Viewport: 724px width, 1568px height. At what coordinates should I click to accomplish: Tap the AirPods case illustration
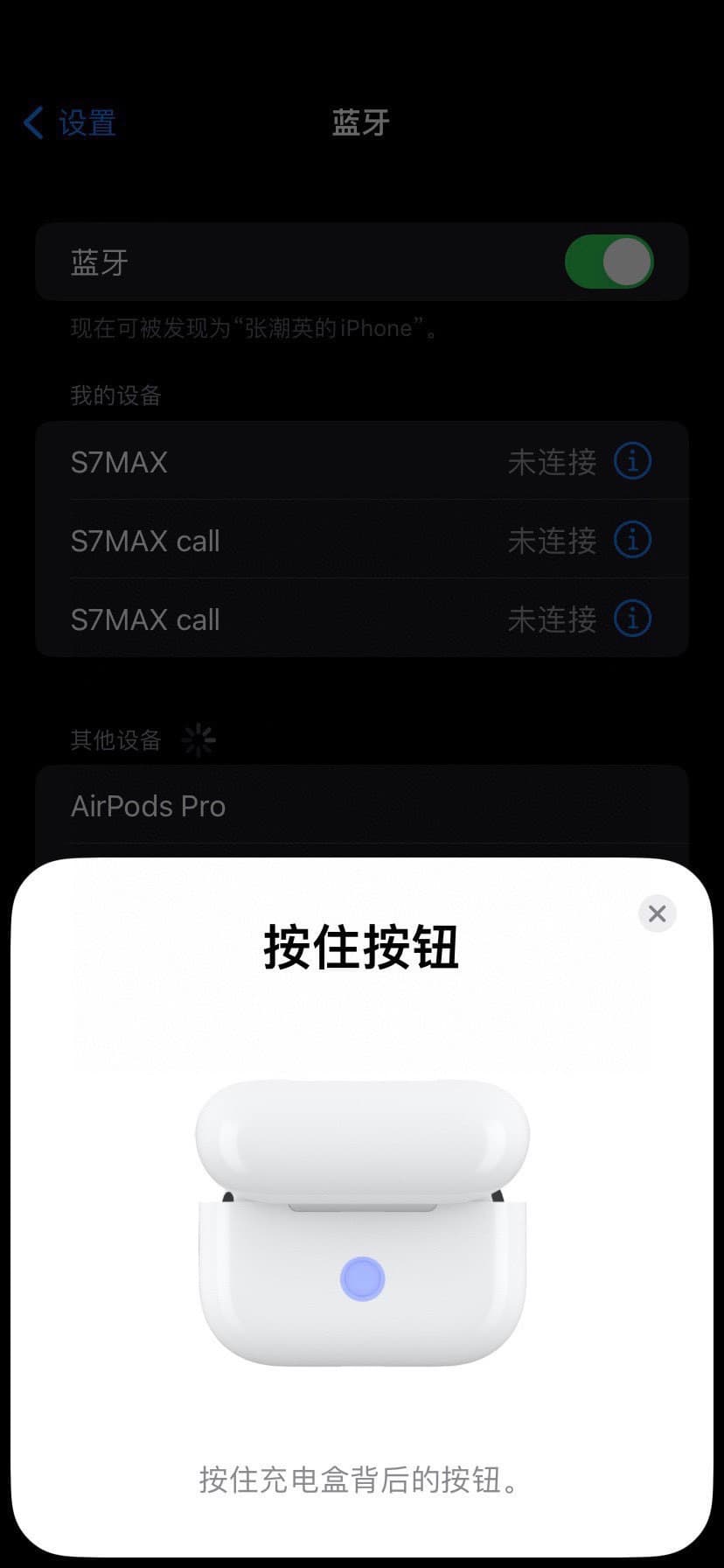[360, 1225]
